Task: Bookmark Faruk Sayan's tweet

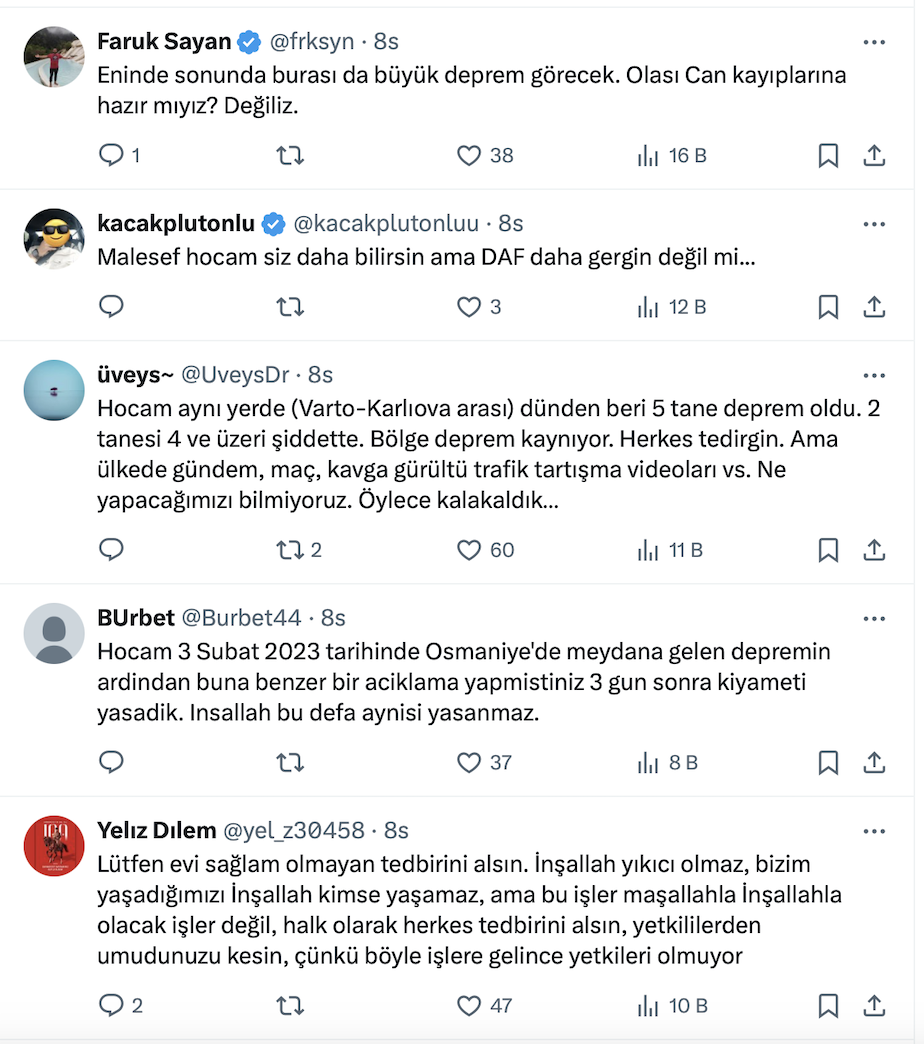Action: pos(828,155)
